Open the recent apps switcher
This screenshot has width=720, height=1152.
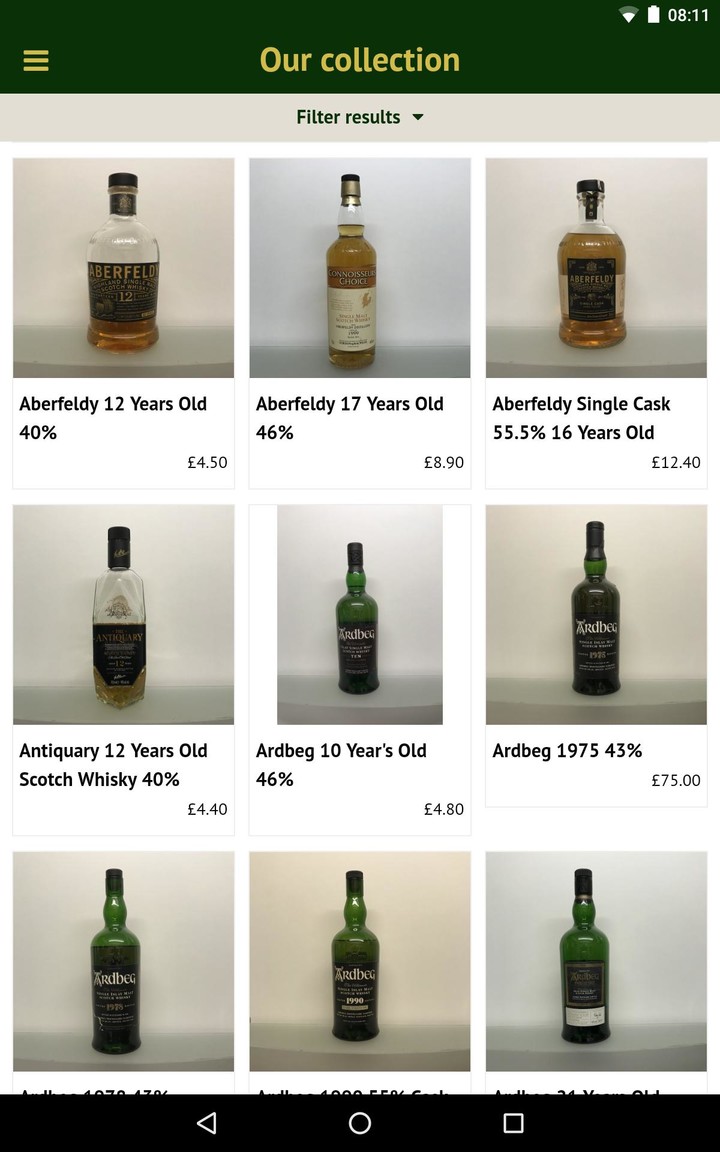[512, 1122]
